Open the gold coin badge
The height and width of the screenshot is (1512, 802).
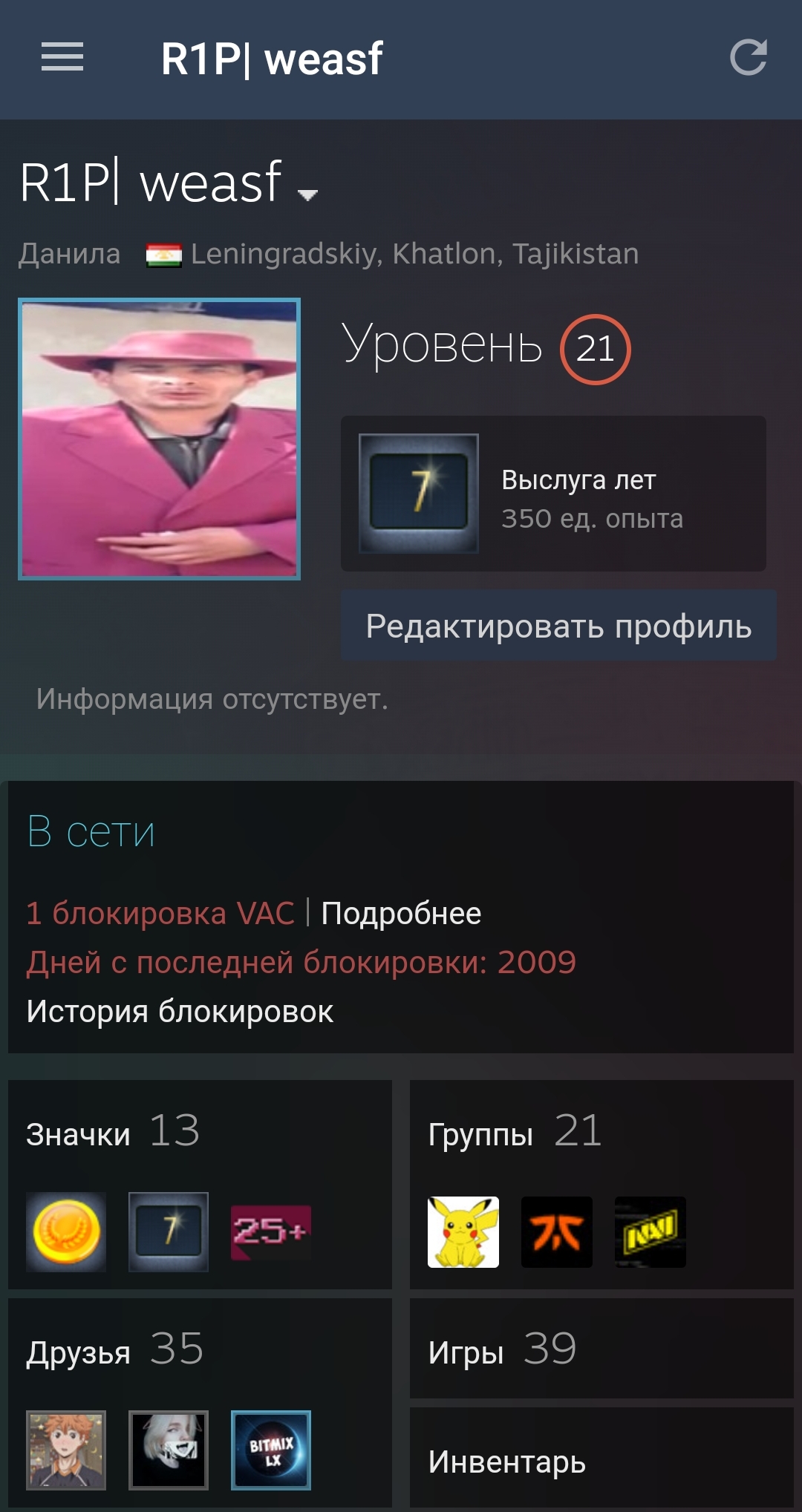[x=66, y=1232]
